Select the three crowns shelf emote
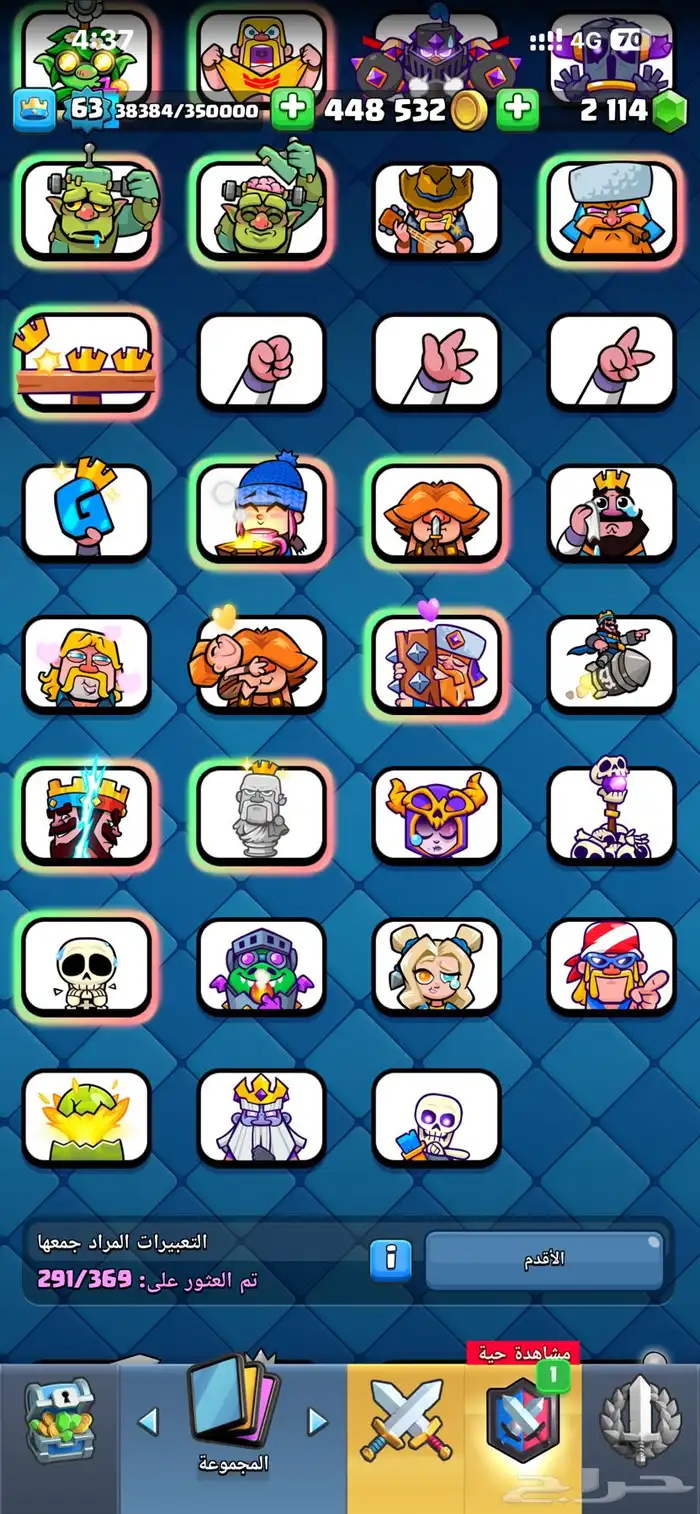Image resolution: width=700 pixels, height=1514 pixels. pos(86,362)
